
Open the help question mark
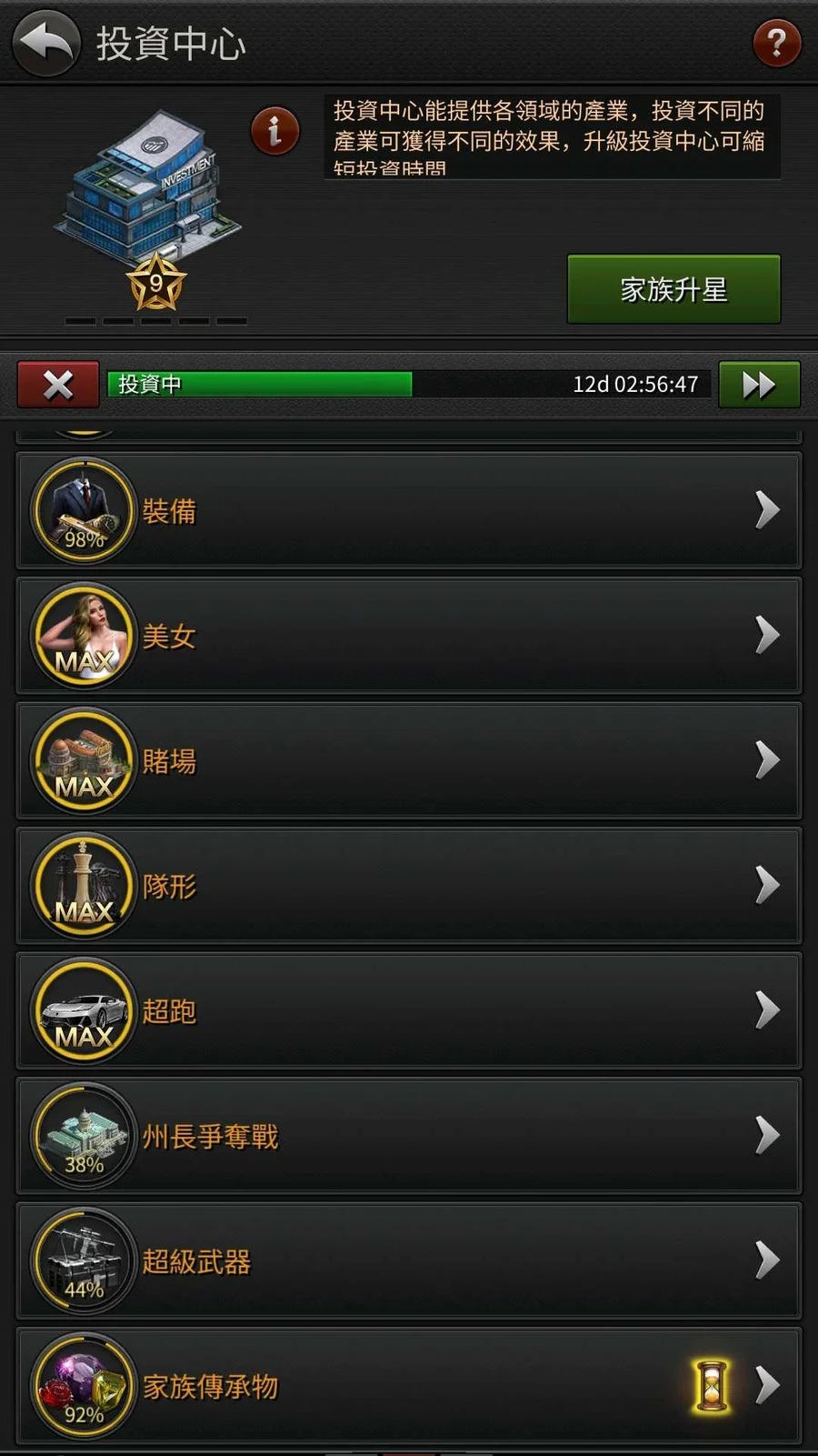click(x=776, y=43)
